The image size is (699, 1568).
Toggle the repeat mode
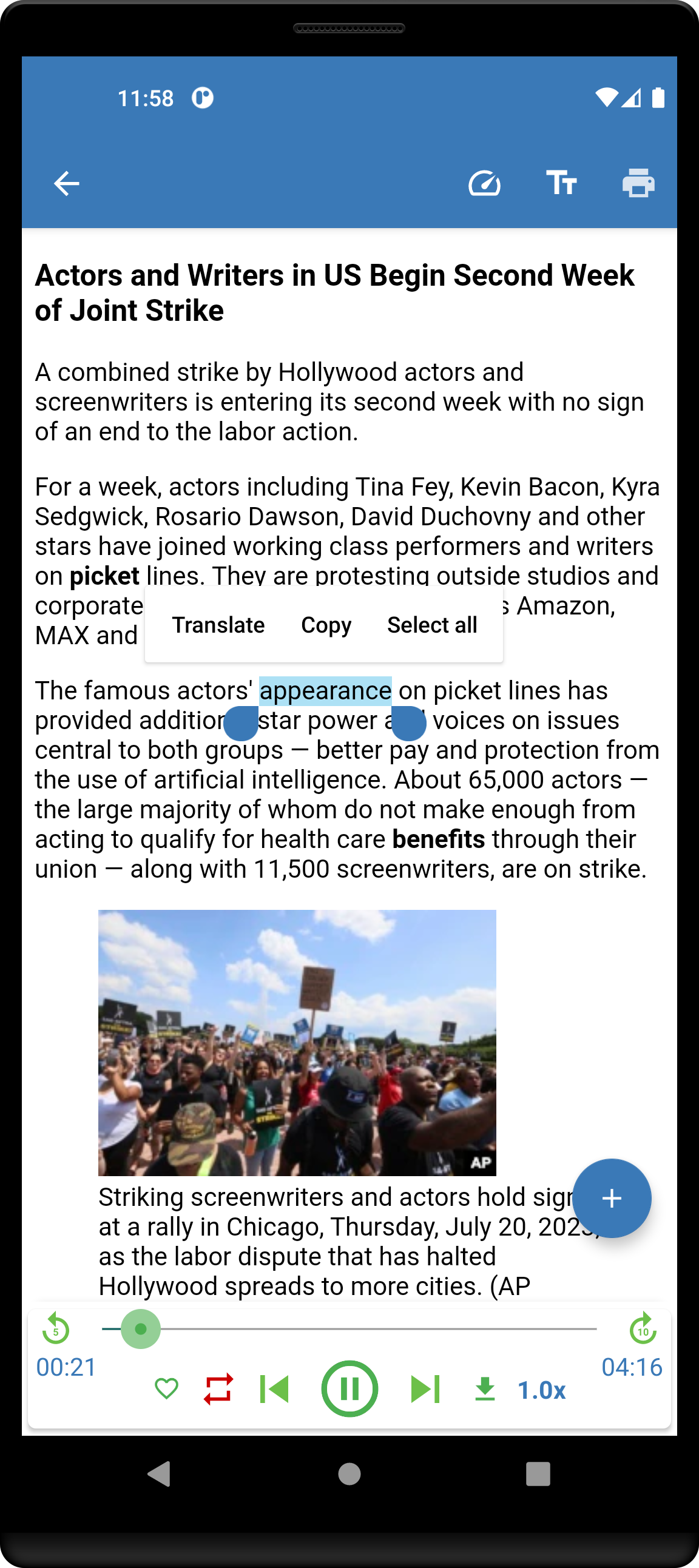pyautogui.click(x=218, y=1389)
